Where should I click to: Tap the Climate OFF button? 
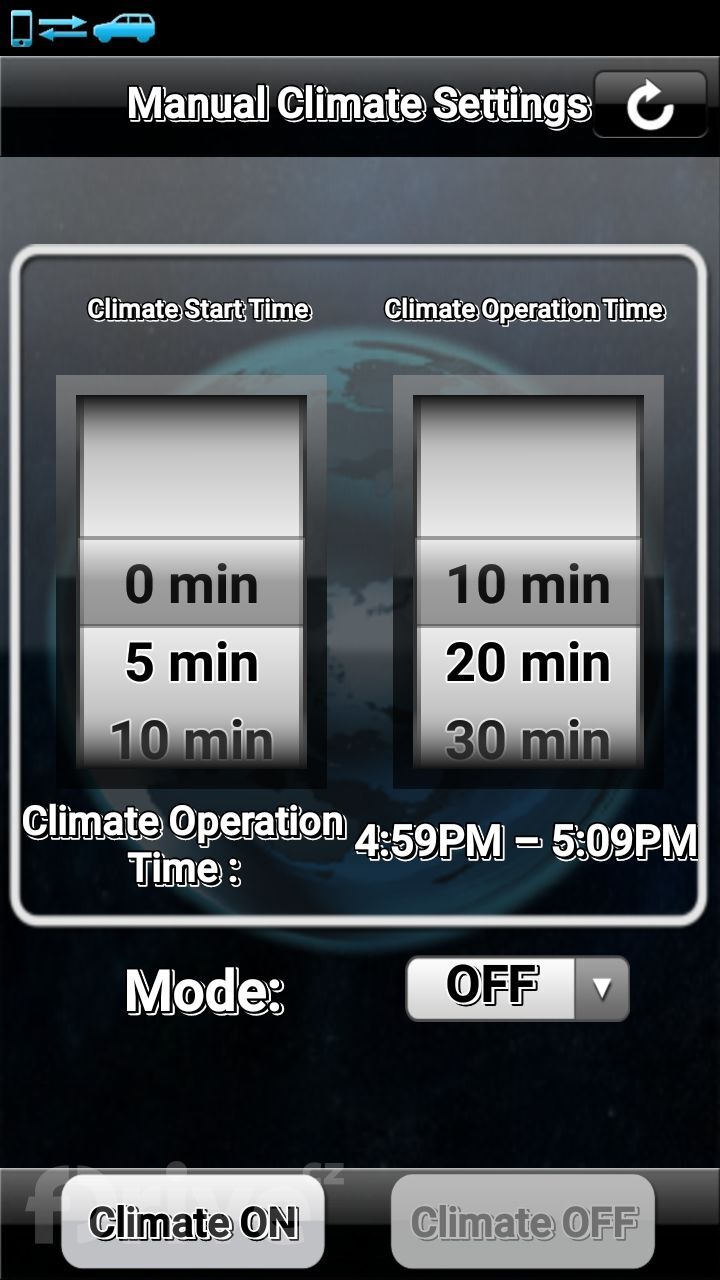pyautogui.click(x=523, y=1221)
